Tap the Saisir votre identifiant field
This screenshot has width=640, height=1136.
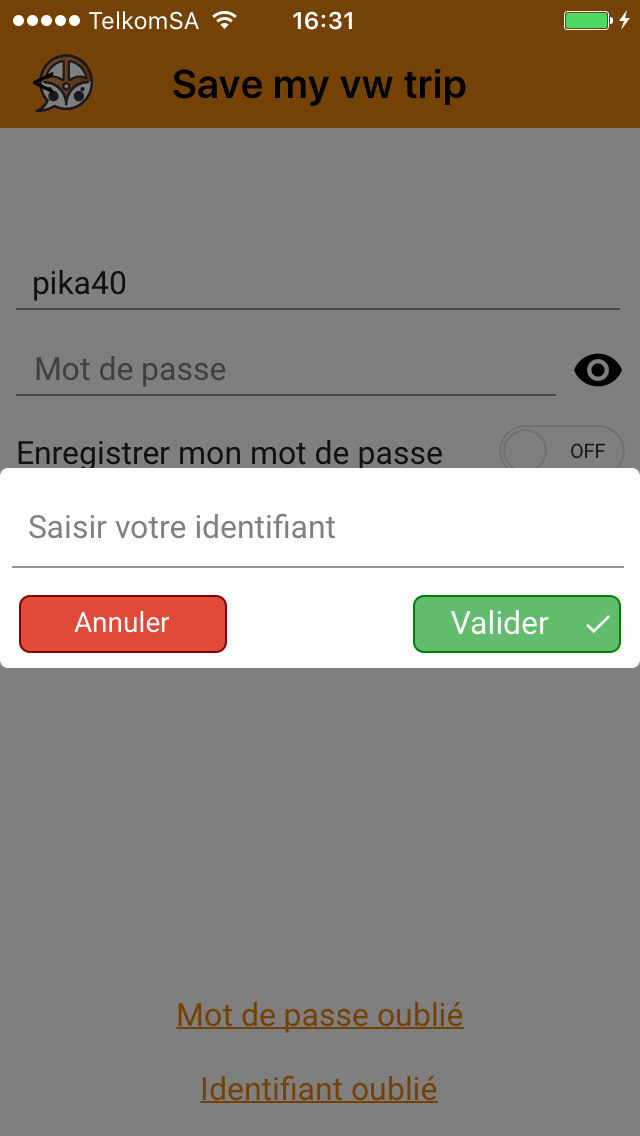(317, 529)
